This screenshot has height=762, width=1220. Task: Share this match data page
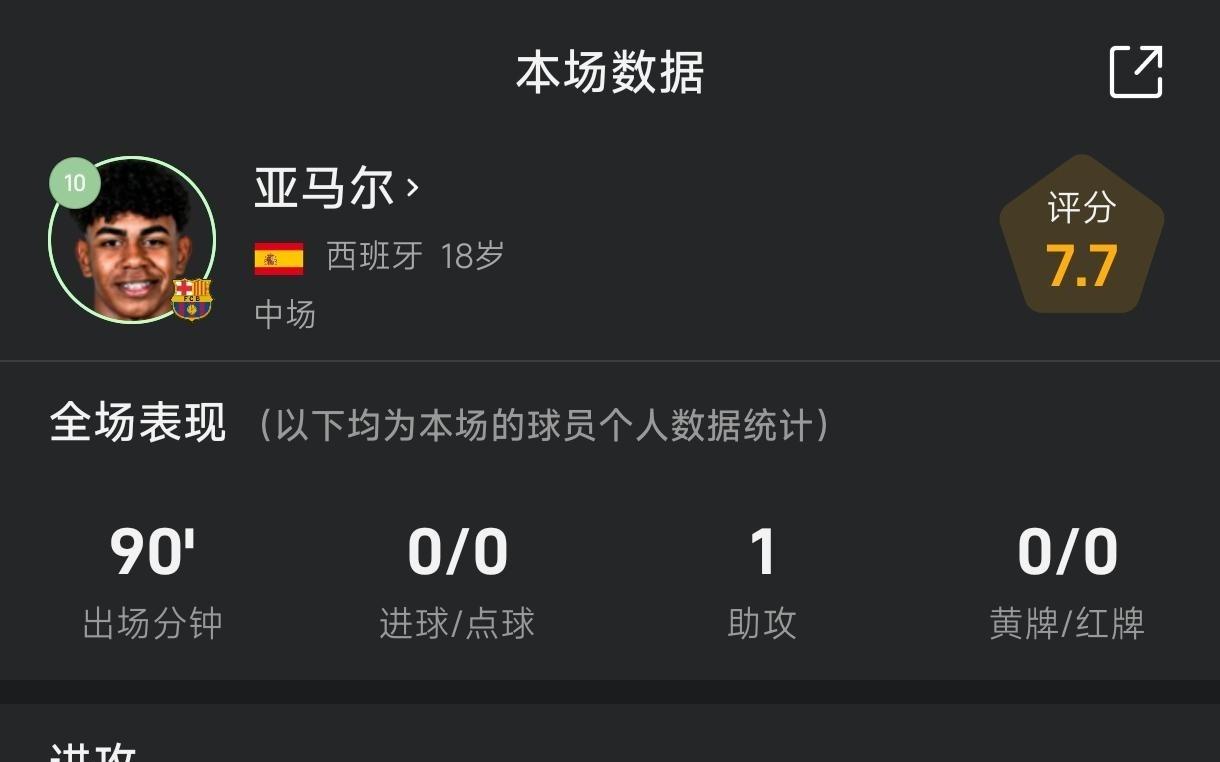[1136, 72]
